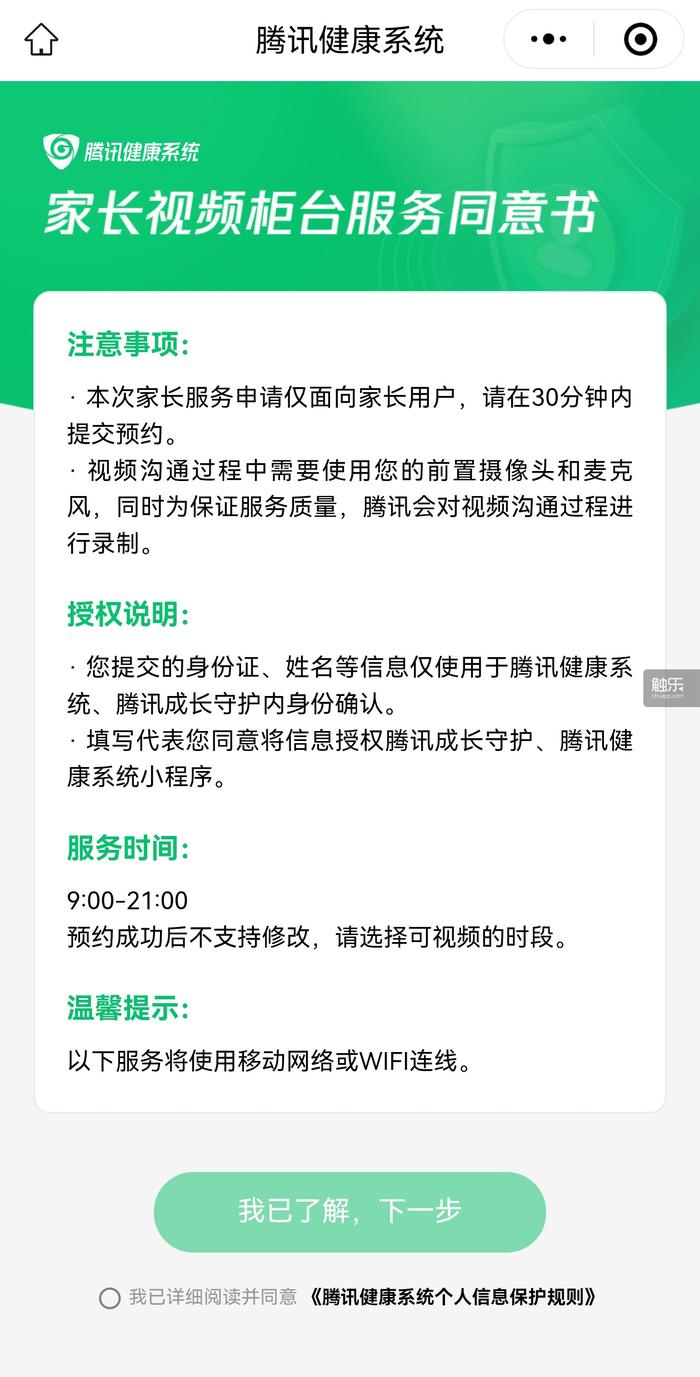This screenshot has height=1377, width=700.
Task: Close the mini program via circle icon
Action: click(640, 40)
